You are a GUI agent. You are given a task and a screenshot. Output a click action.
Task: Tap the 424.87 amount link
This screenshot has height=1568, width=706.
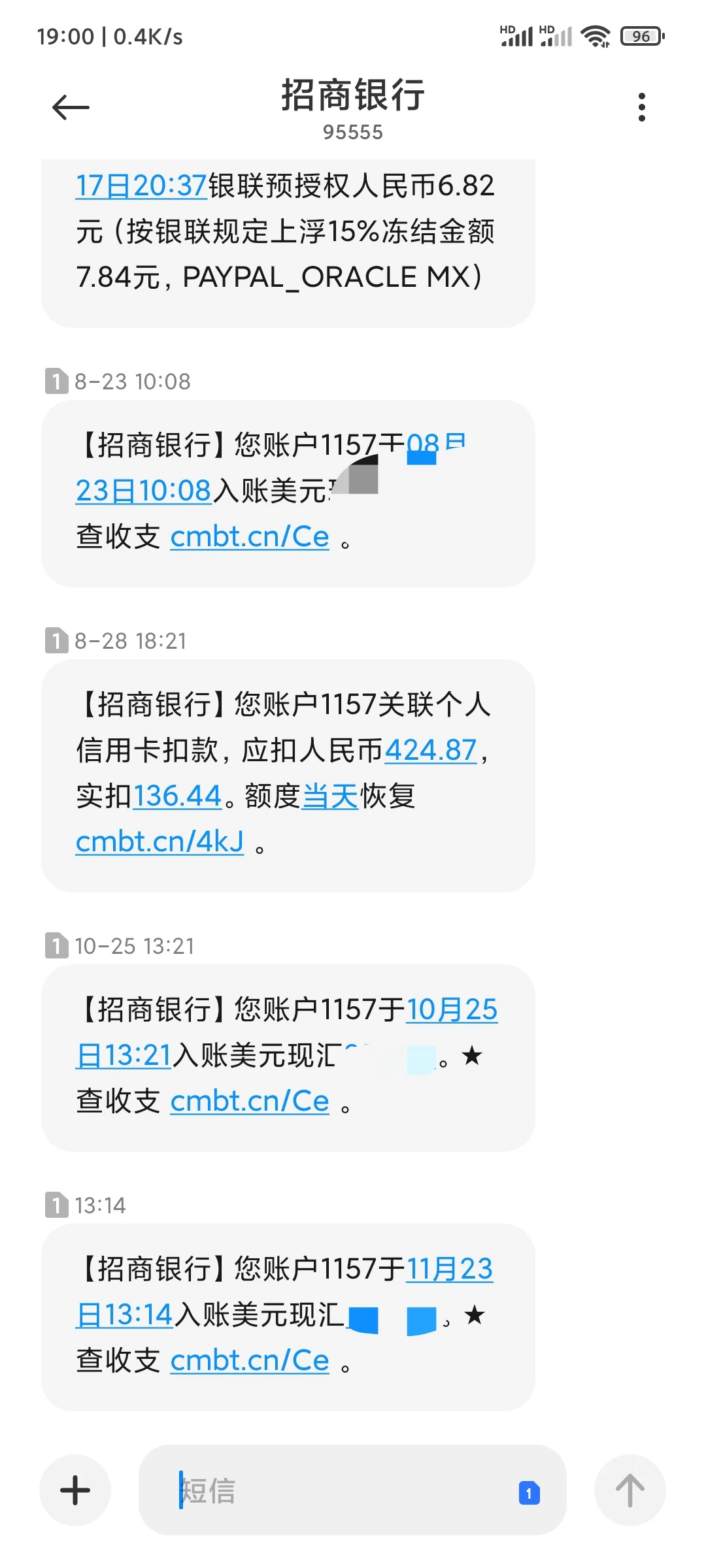pos(431,750)
